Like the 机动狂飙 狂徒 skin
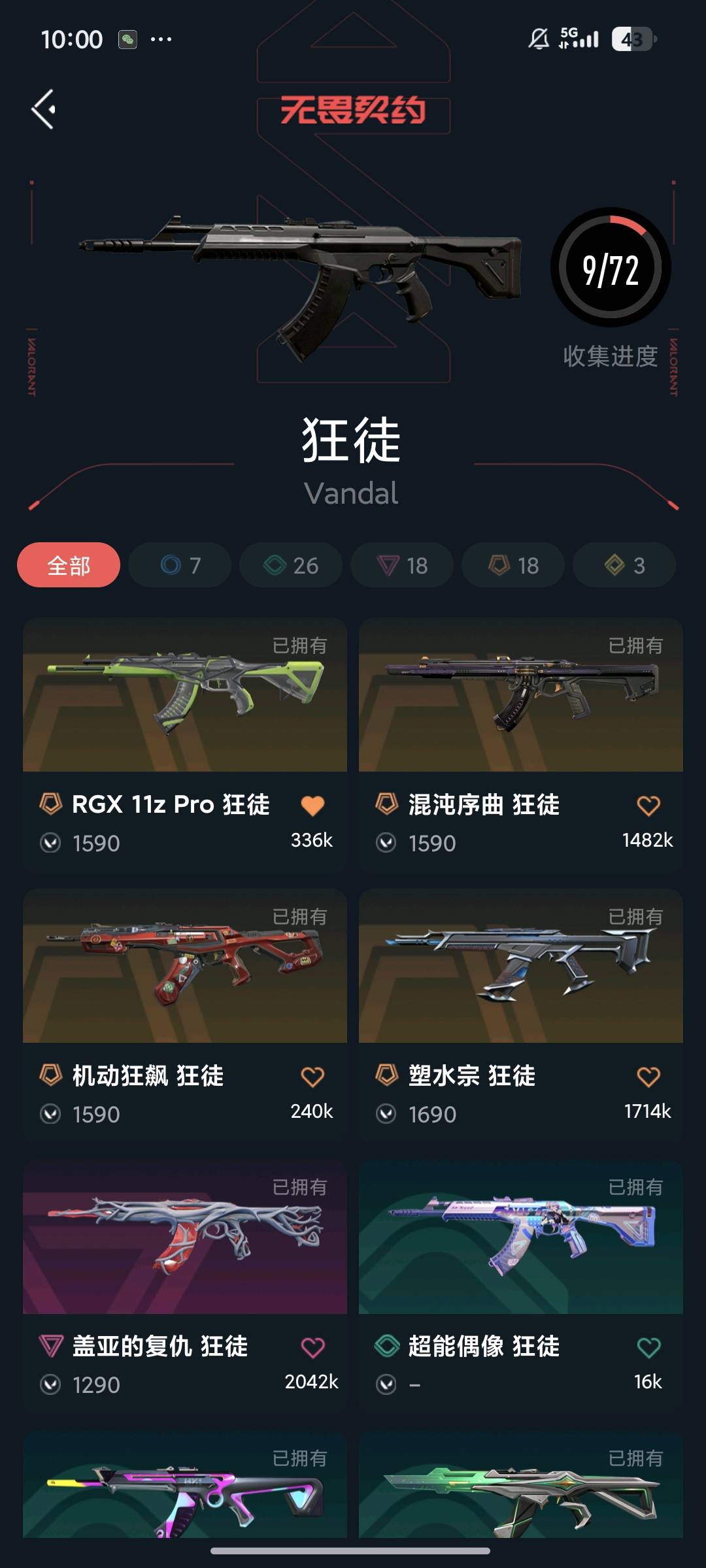Viewport: 706px width, 1568px height. tap(312, 1077)
